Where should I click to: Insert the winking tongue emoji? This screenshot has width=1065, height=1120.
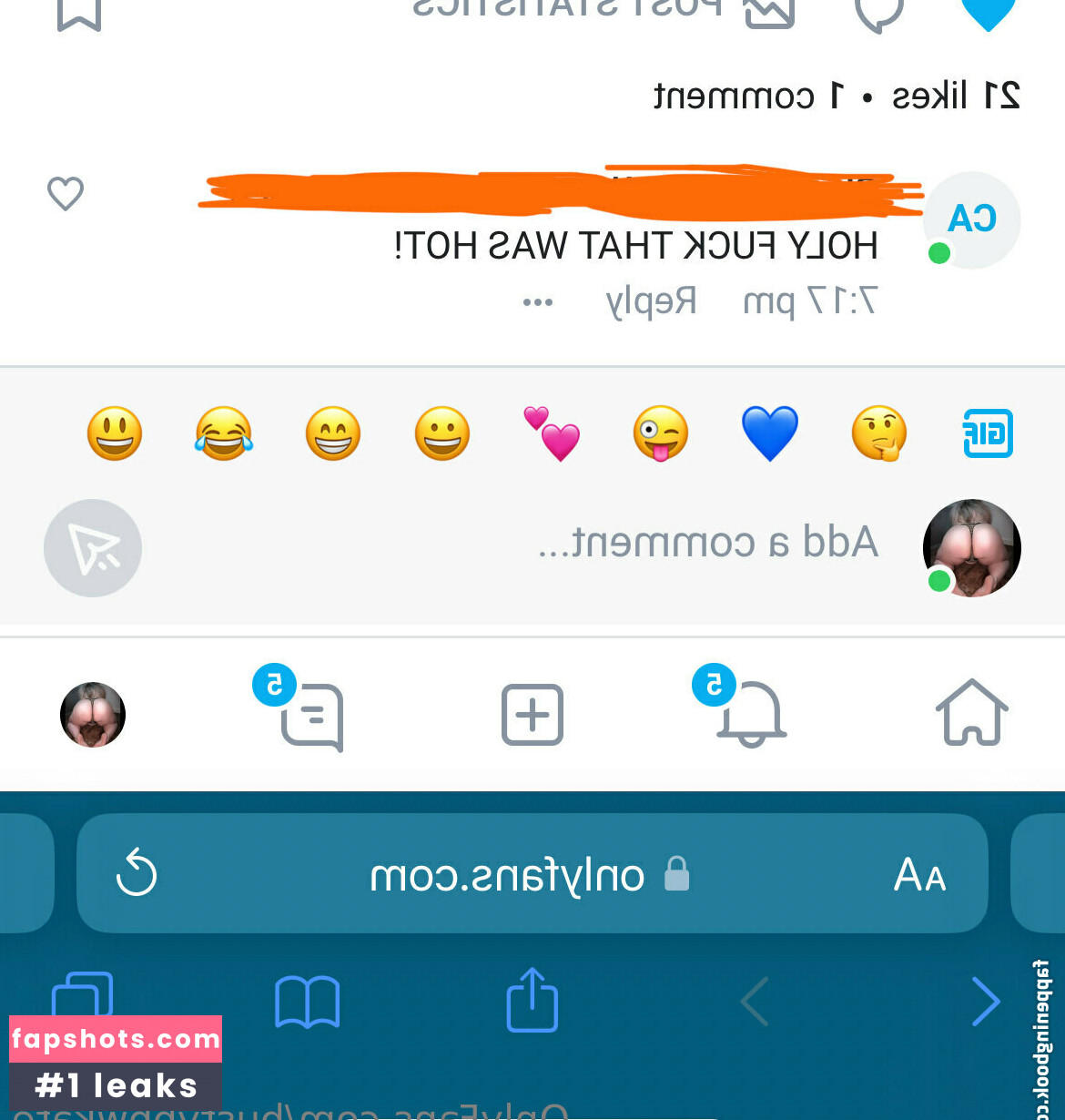[x=661, y=433]
